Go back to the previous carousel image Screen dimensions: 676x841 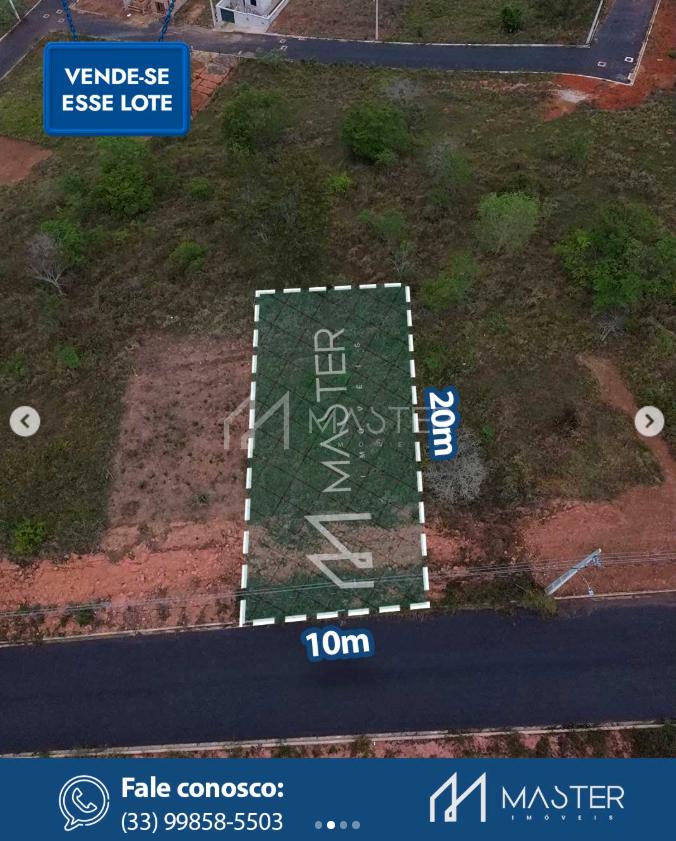[x=25, y=422]
